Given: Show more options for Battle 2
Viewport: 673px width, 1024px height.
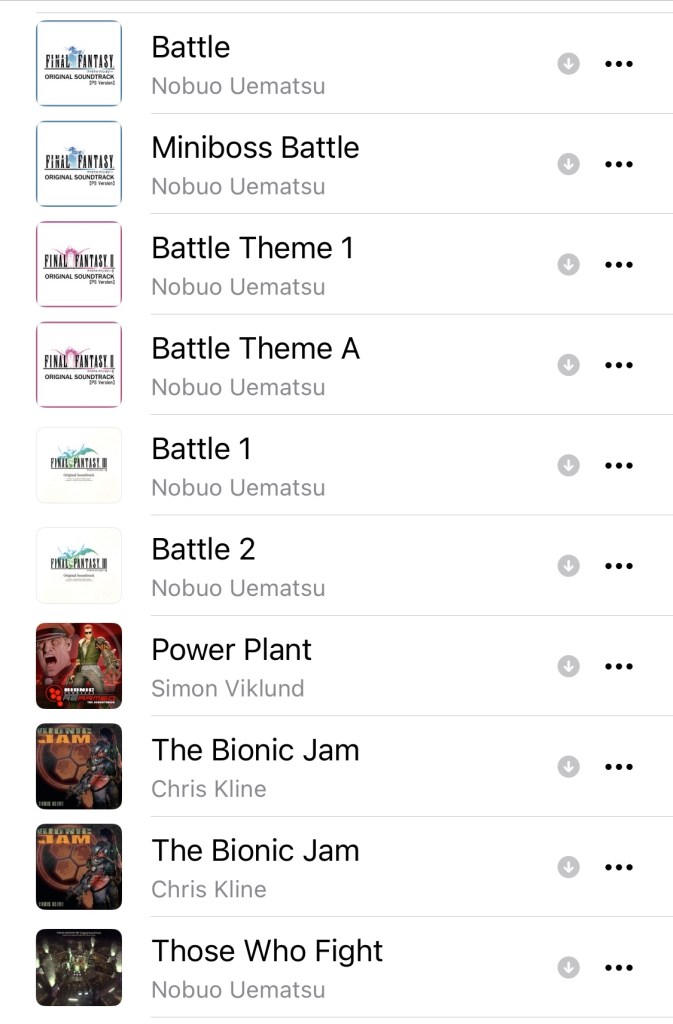Looking at the screenshot, I should pos(619,566).
